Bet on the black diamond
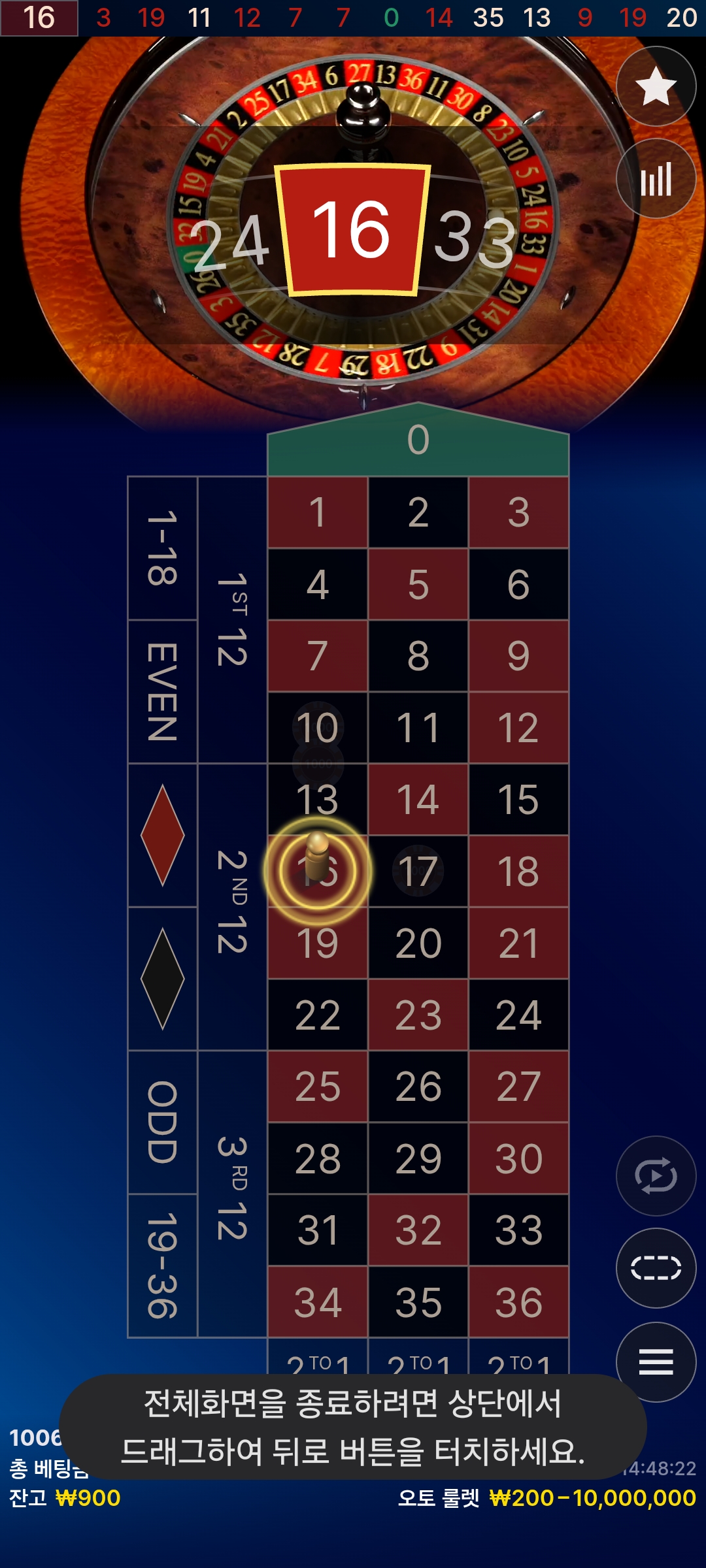Viewport: 706px width, 1568px height. click(162, 979)
